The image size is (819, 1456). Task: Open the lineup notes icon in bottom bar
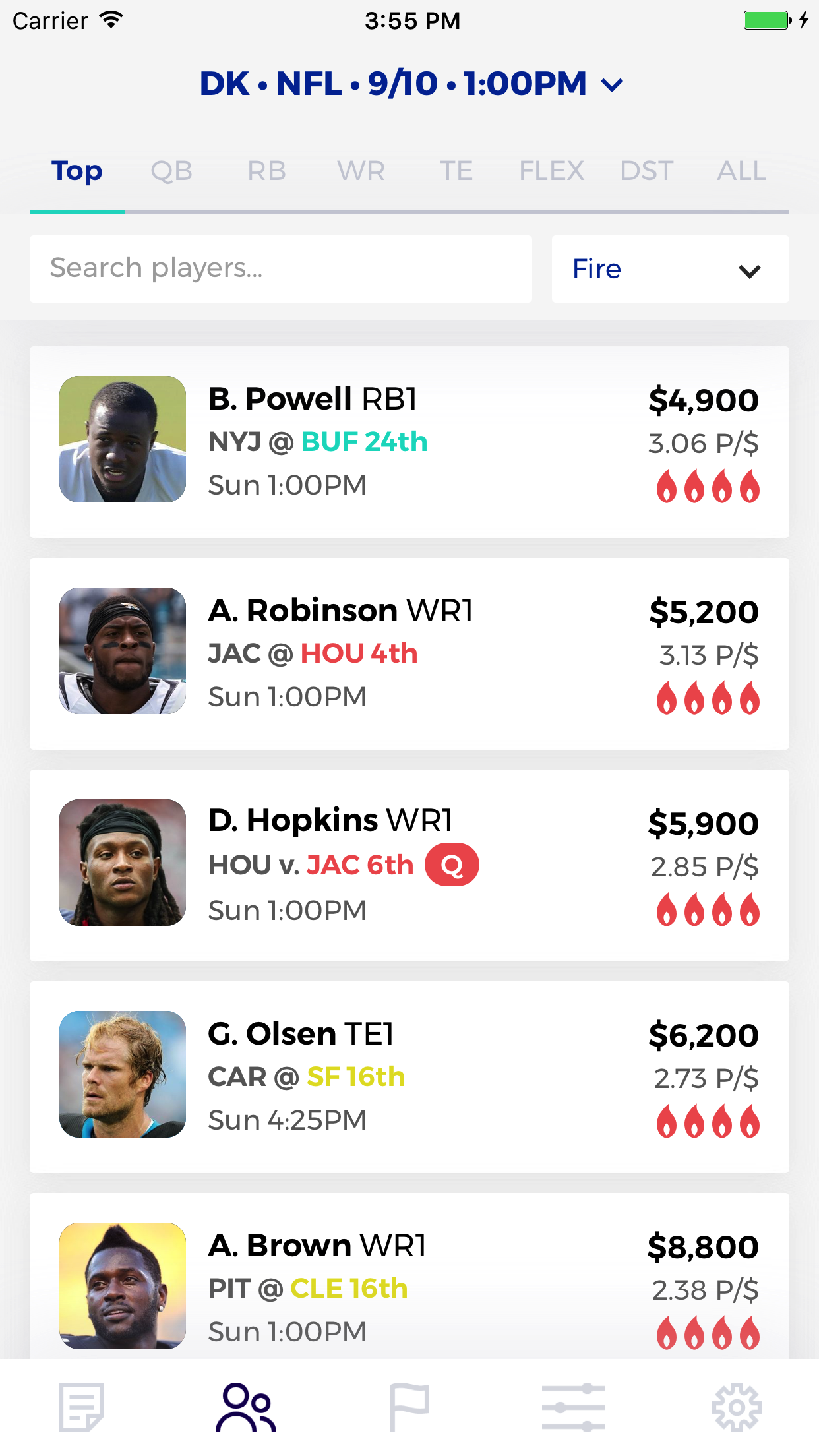[x=82, y=1407]
